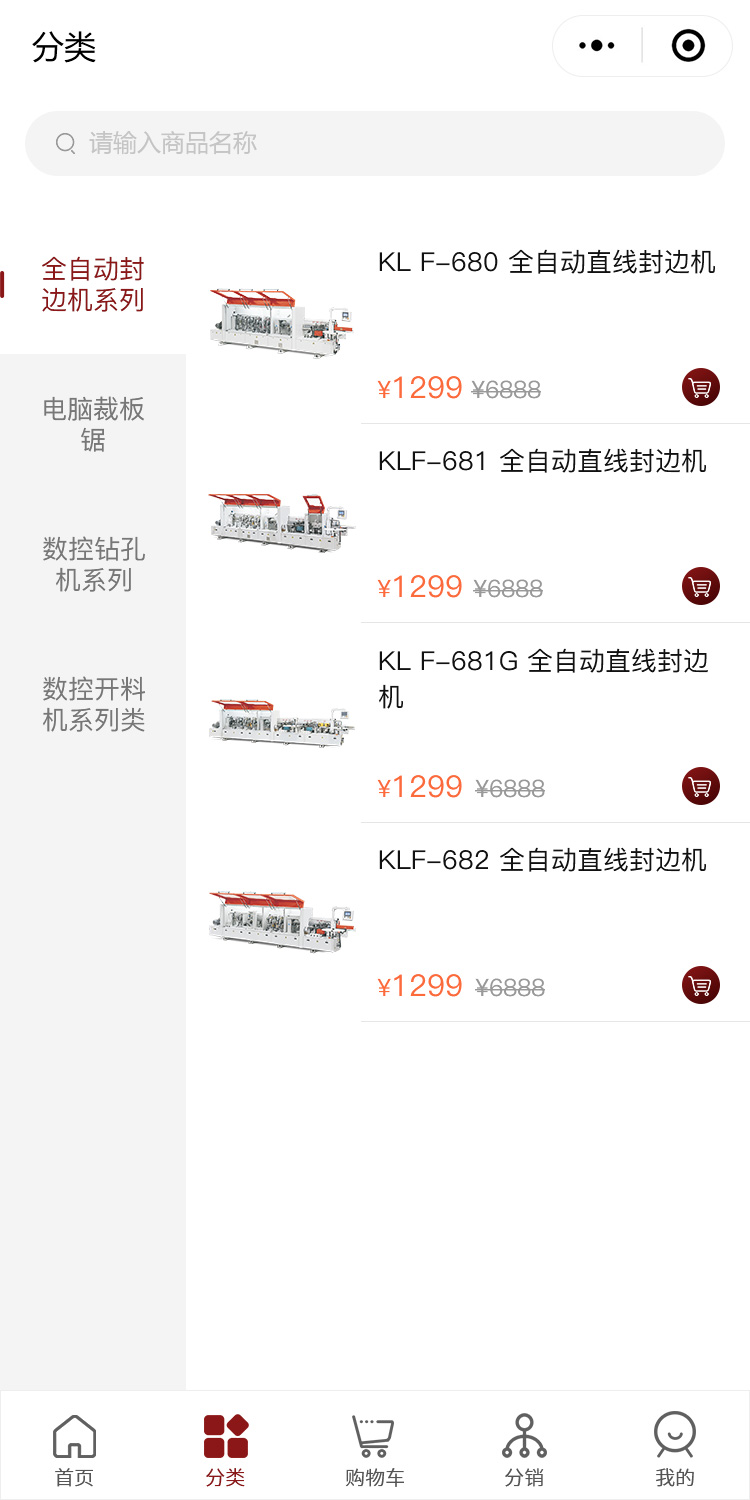Open the 购物车 tab

coord(375,1449)
